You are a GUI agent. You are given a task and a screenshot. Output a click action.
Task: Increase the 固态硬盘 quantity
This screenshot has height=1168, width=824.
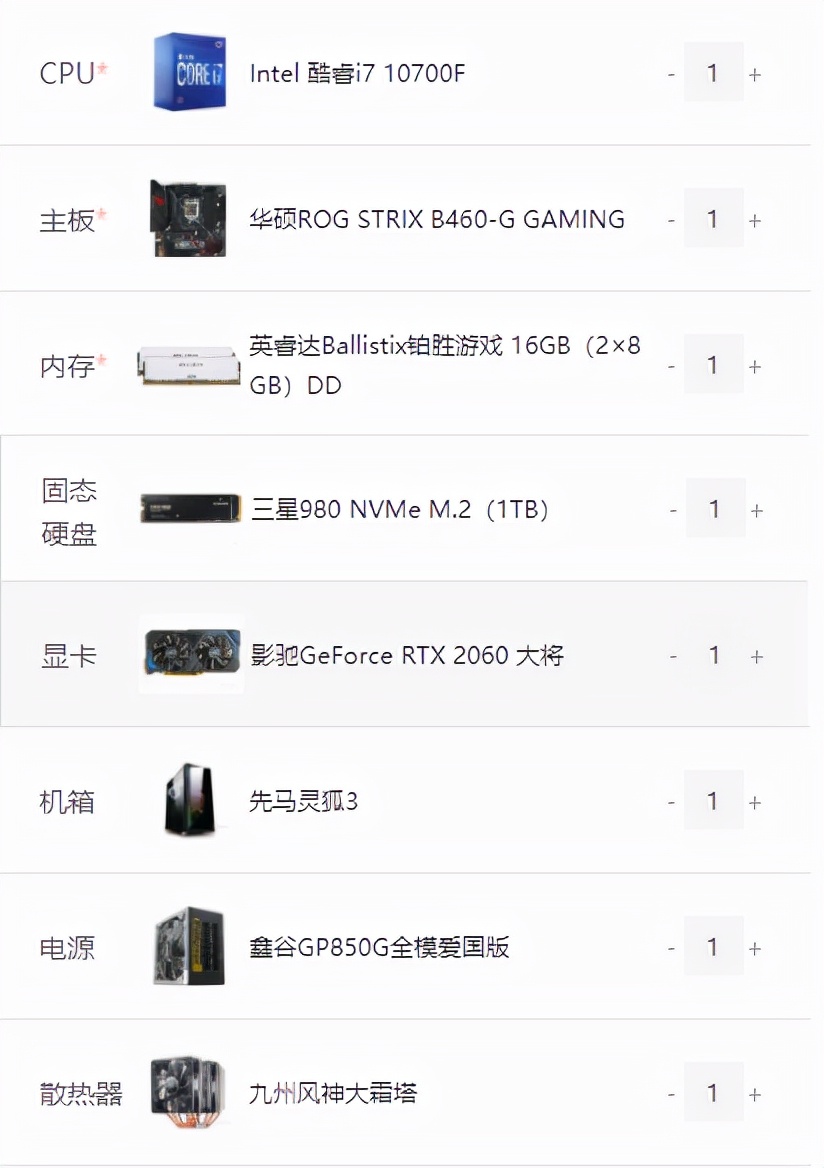(x=756, y=511)
